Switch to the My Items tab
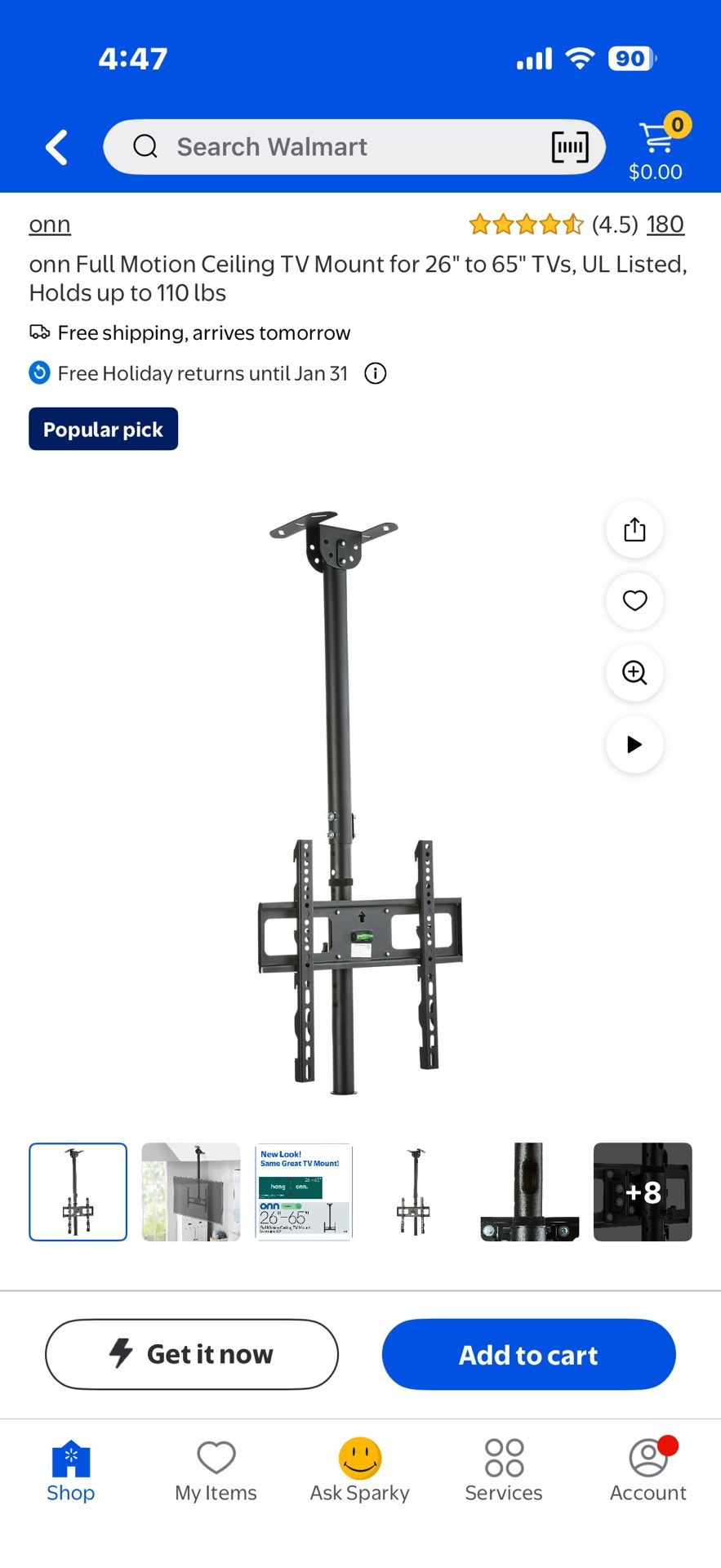The image size is (721, 1568). [216, 1471]
